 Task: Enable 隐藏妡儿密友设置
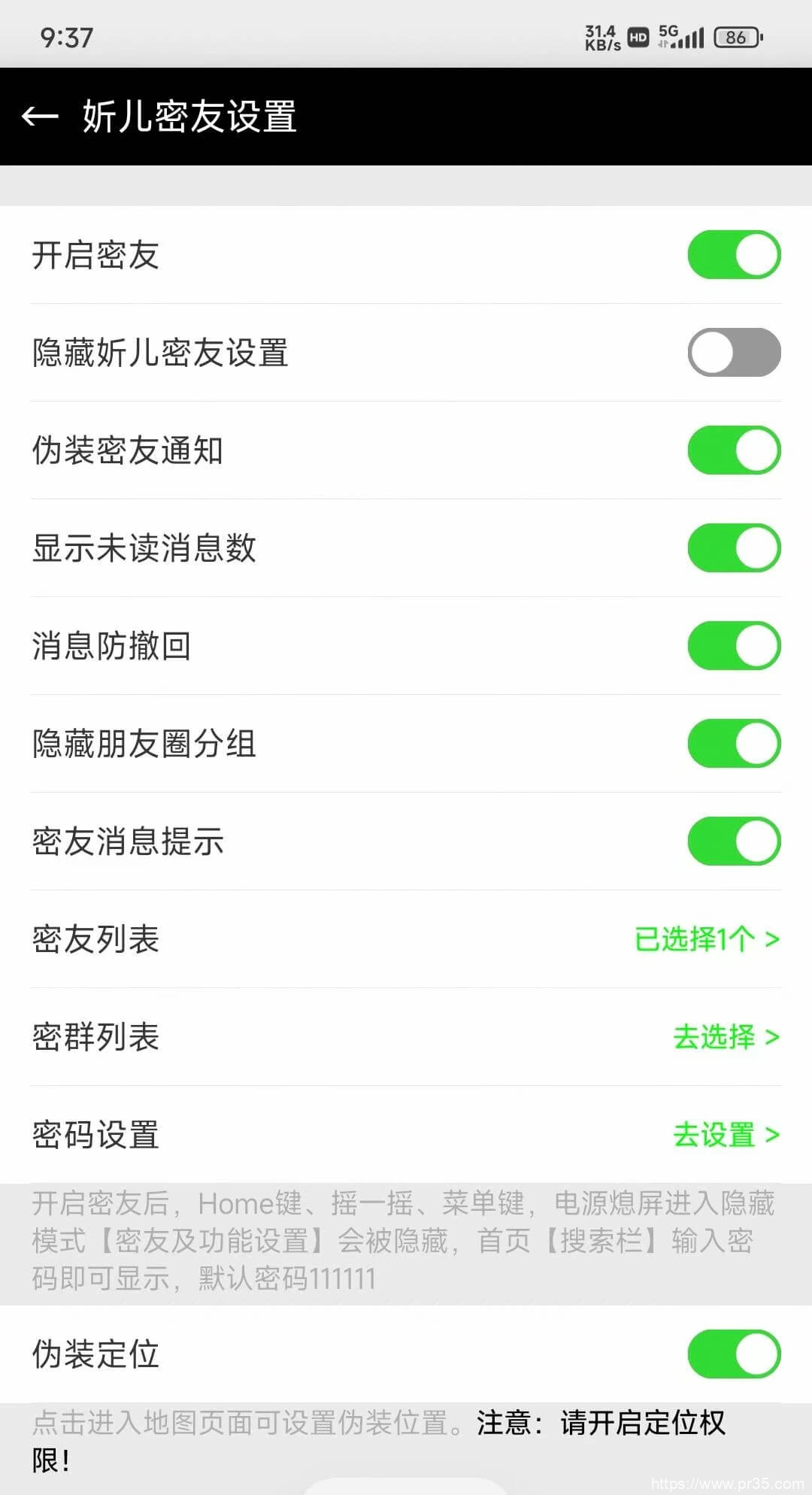click(735, 352)
